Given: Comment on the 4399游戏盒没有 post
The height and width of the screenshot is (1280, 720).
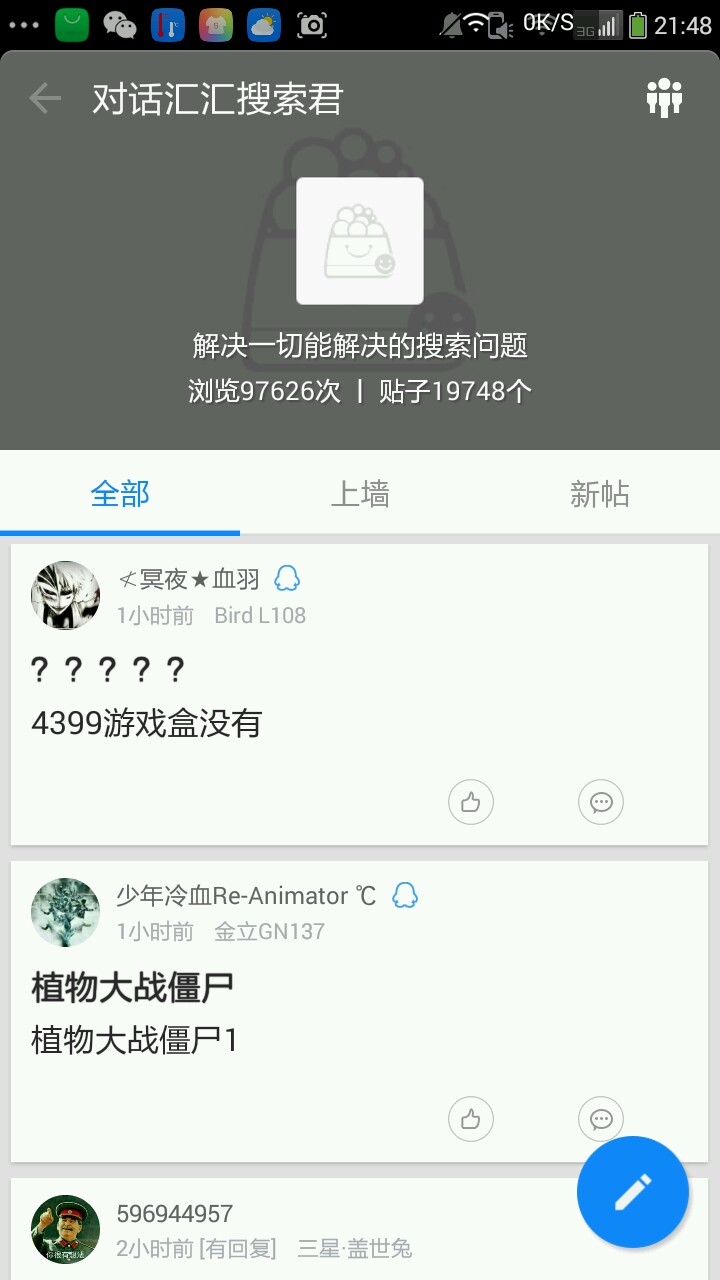Looking at the screenshot, I should pos(601,802).
